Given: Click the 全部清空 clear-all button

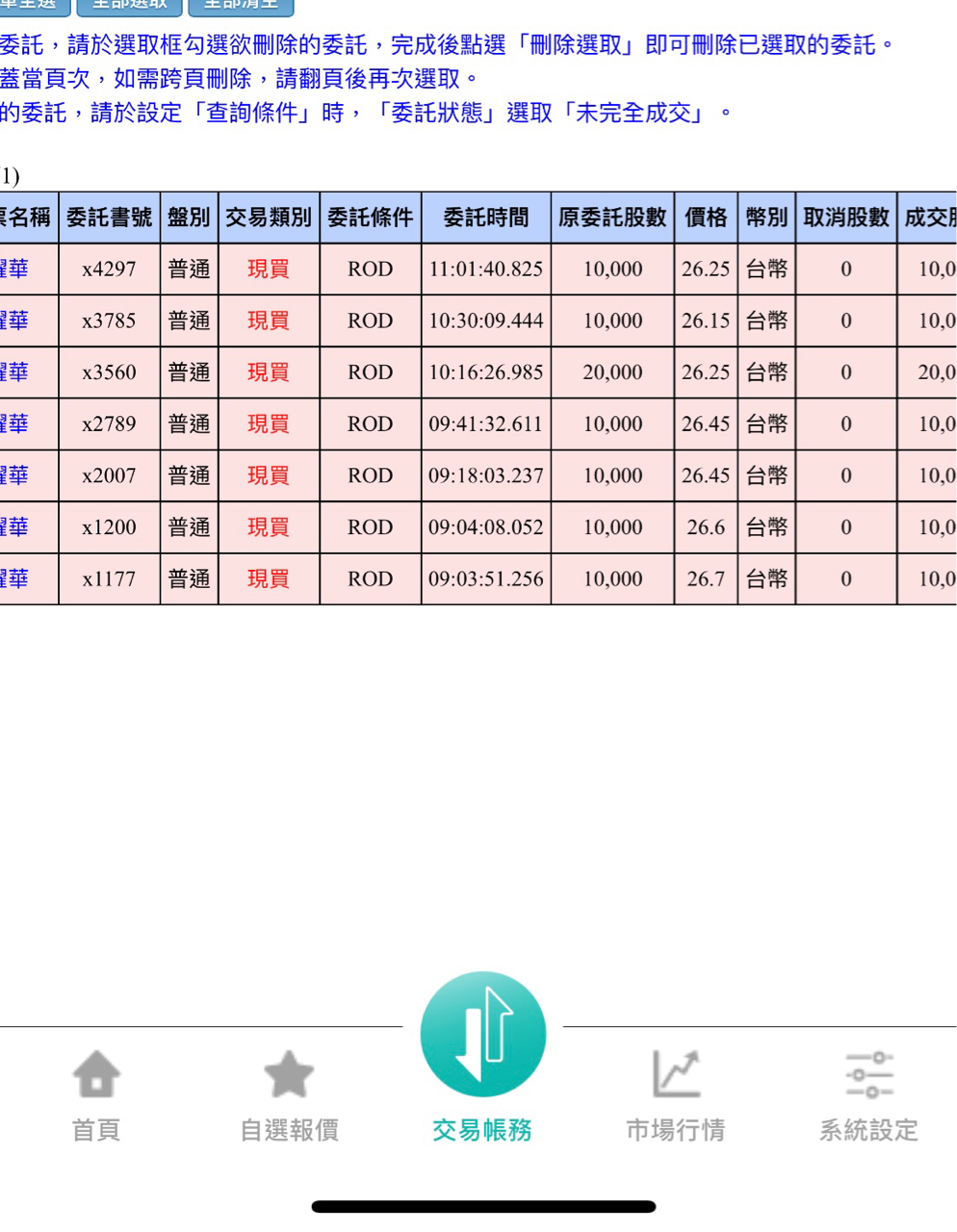Looking at the screenshot, I should tap(238, 6).
